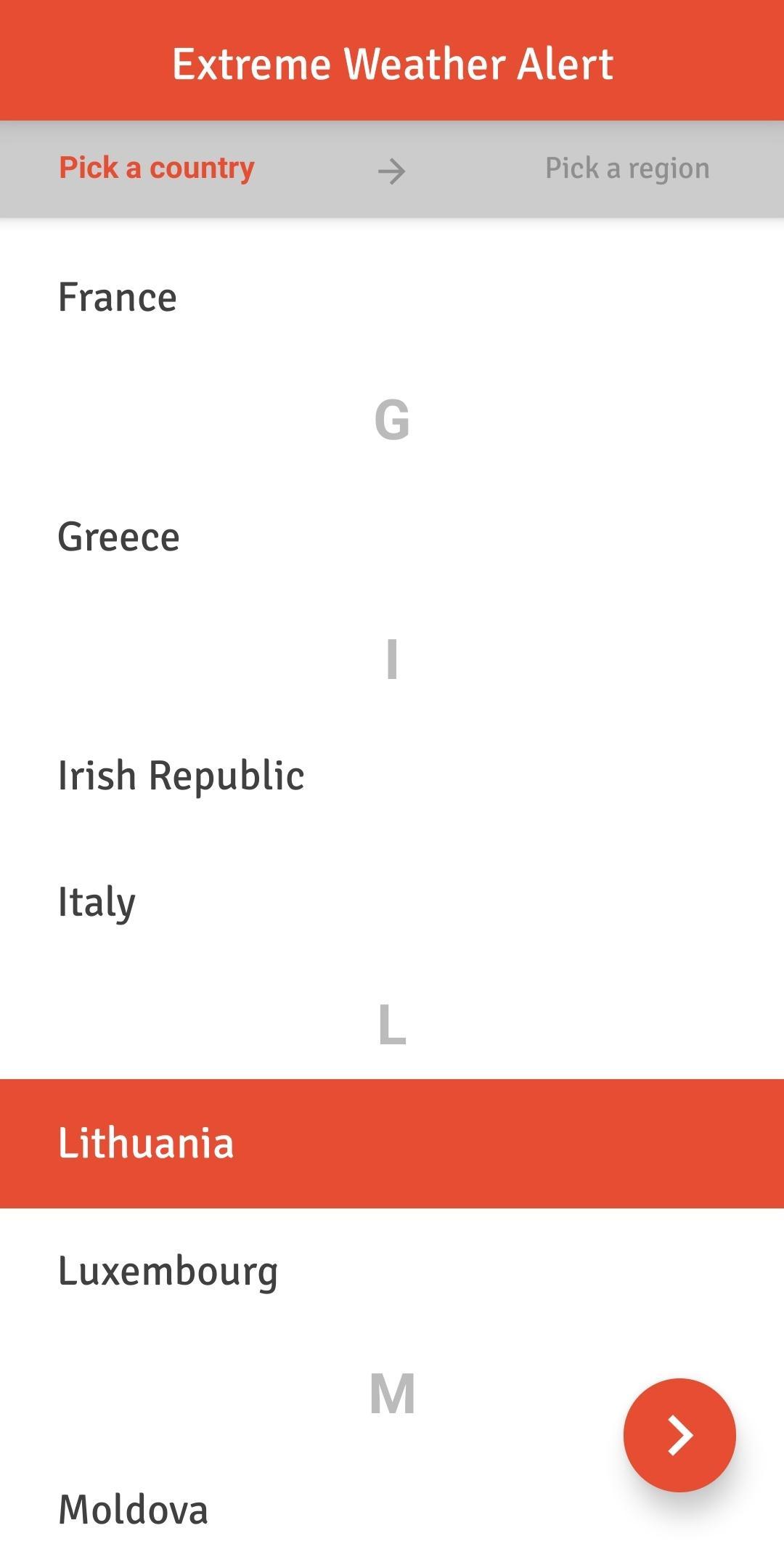Go to the Pick a country step
This screenshot has height=1557, width=784.
click(x=157, y=168)
